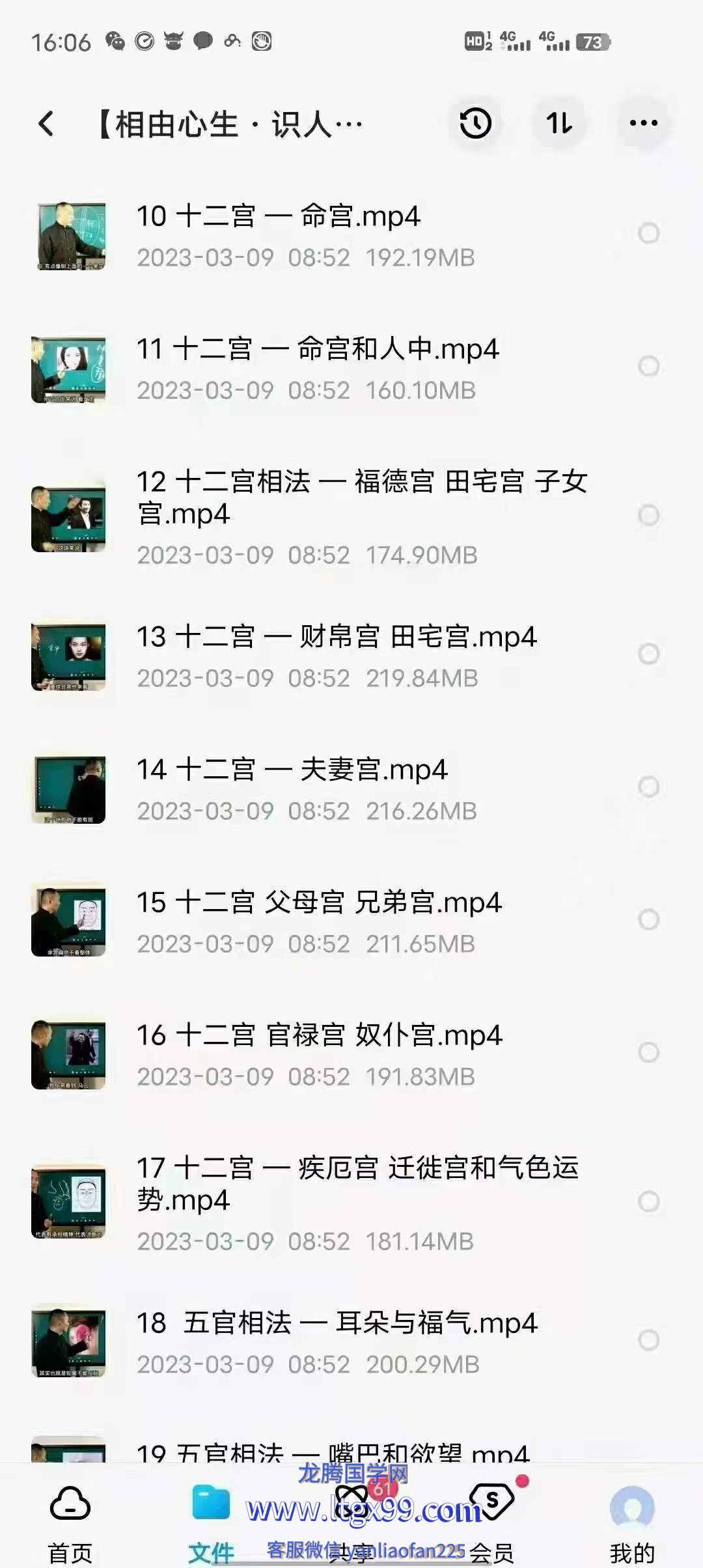703x1568 pixels.
Task: Open 15 十二宫 父母宫 兄弟宫.mp4
Action: [x=319, y=903]
